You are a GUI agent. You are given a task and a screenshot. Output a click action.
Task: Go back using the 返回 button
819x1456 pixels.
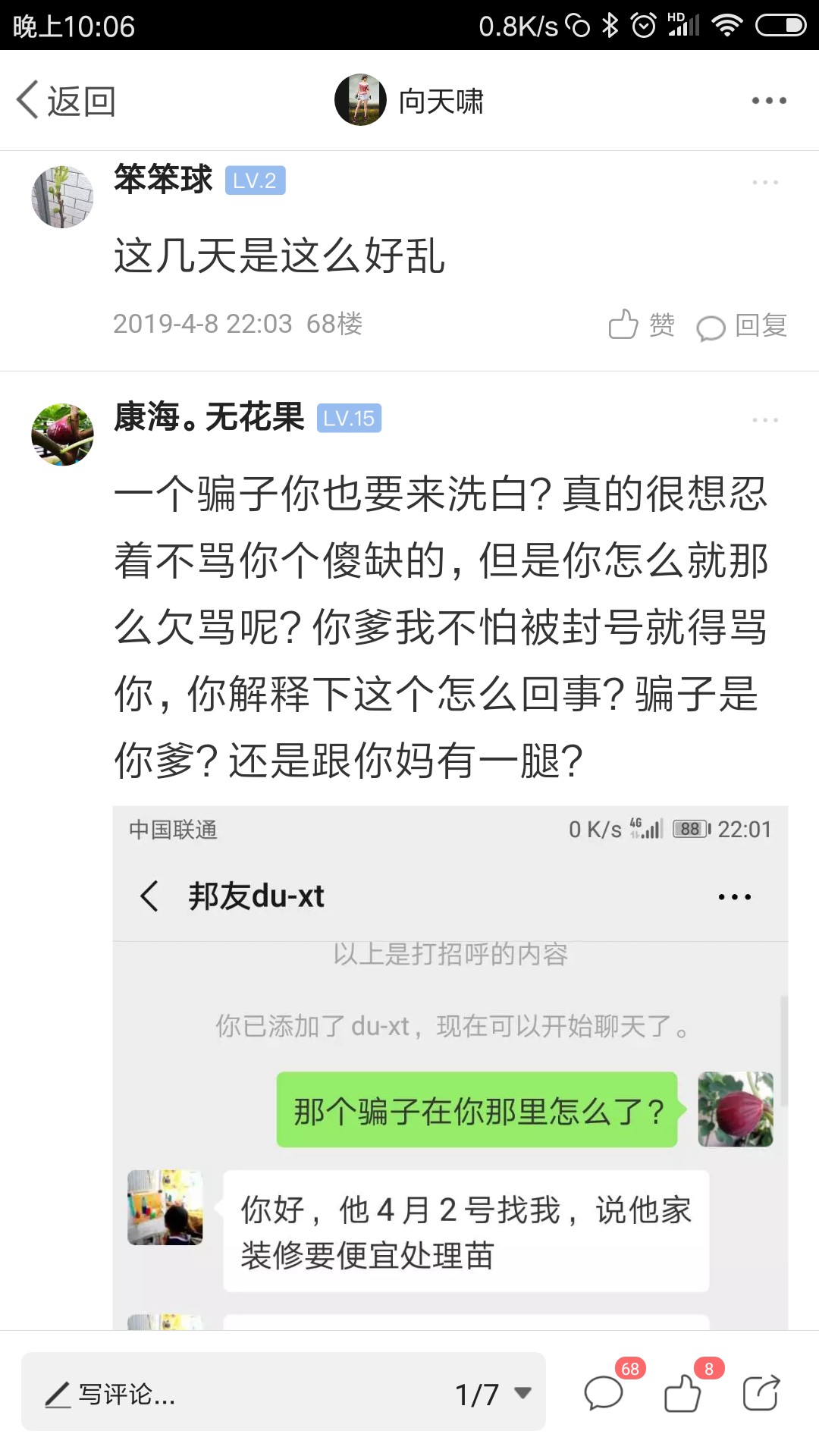coord(66,101)
